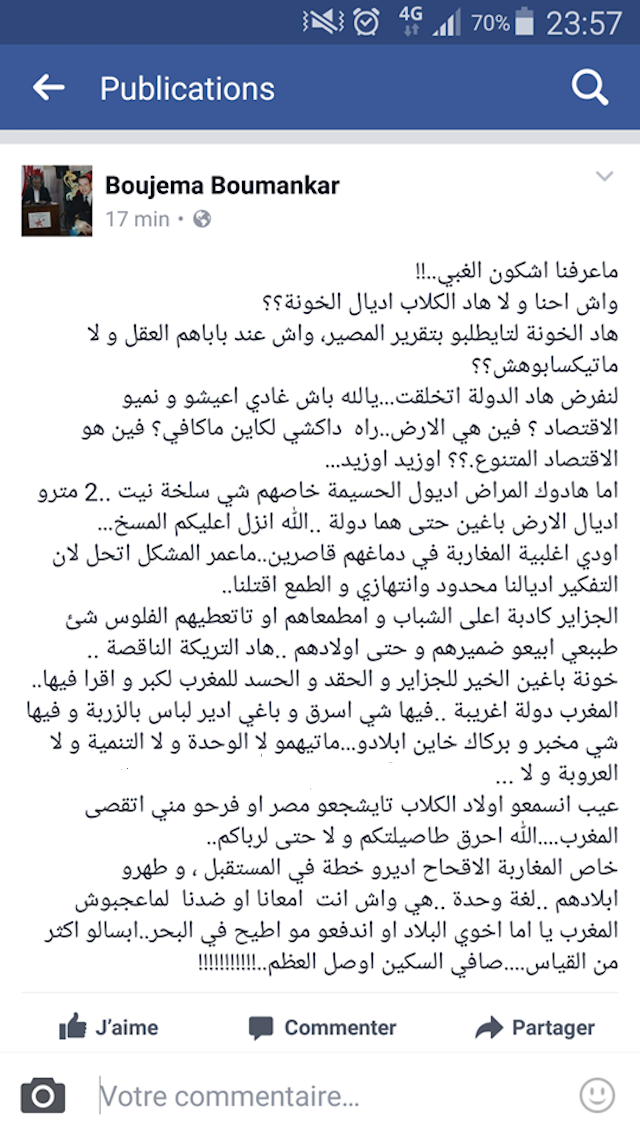Attach a photo using the camera icon
Viewport: 640px width, 1138px height.
pyautogui.click(x=42, y=1095)
